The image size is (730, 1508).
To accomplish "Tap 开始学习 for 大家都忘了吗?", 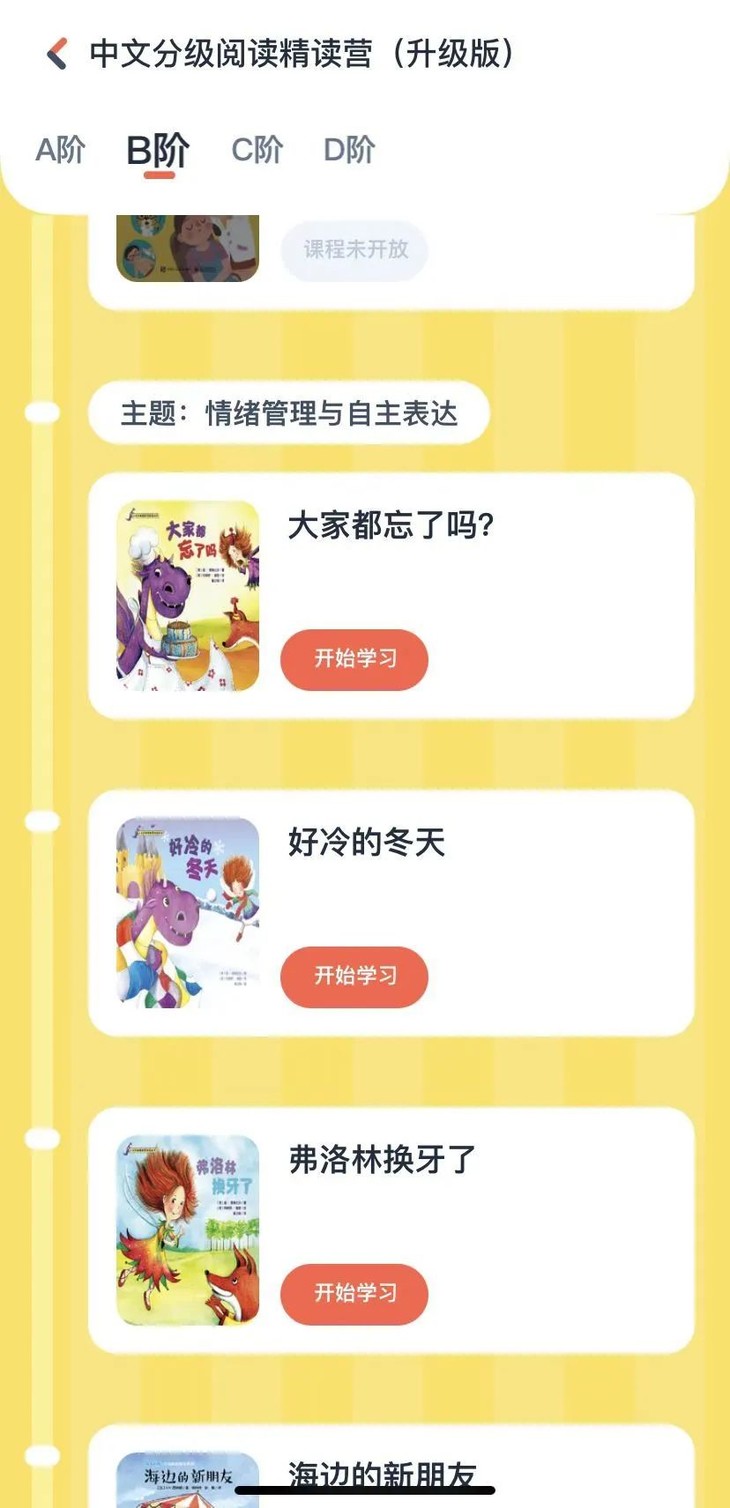I will (x=355, y=660).
